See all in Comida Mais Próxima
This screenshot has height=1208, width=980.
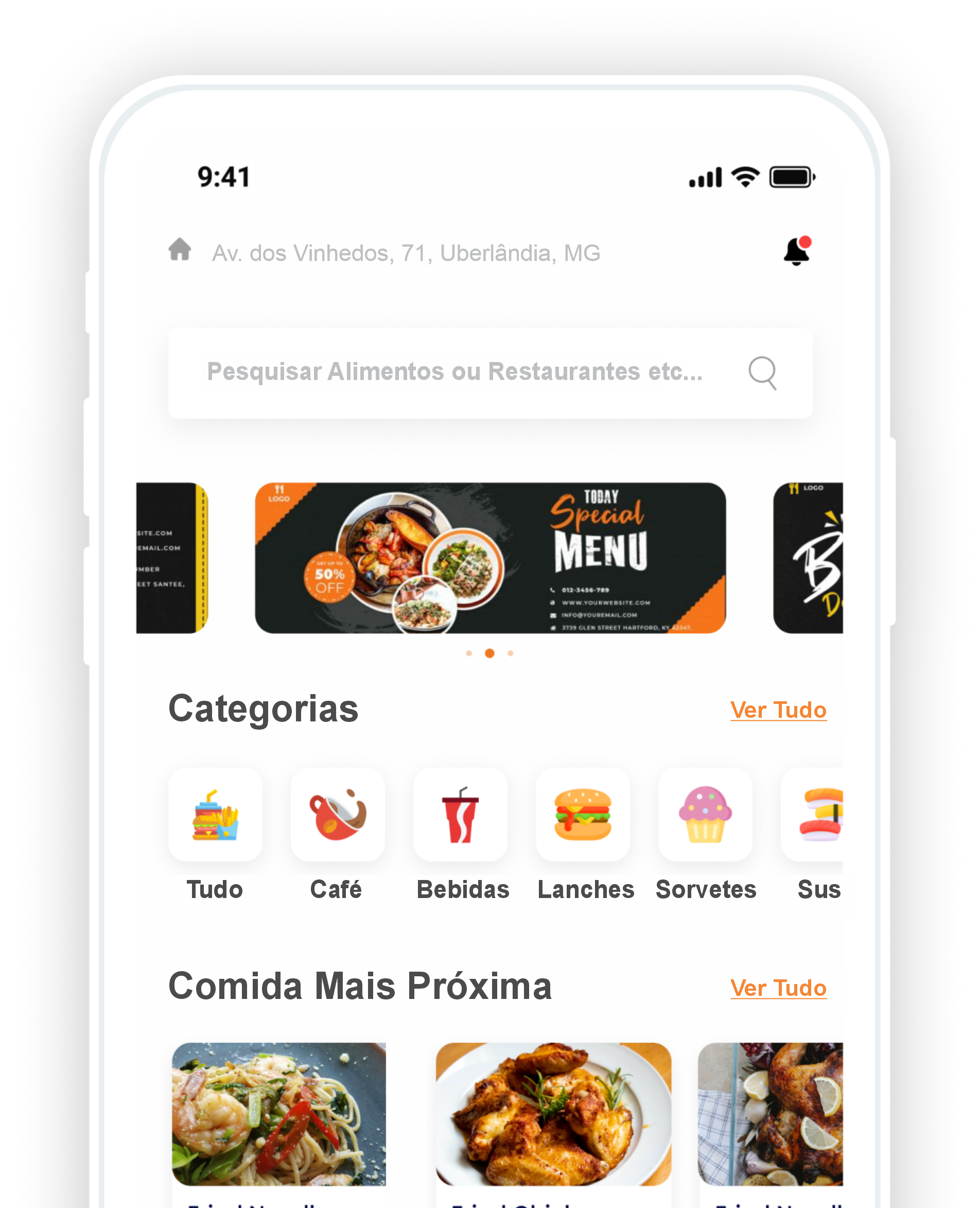coord(778,988)
